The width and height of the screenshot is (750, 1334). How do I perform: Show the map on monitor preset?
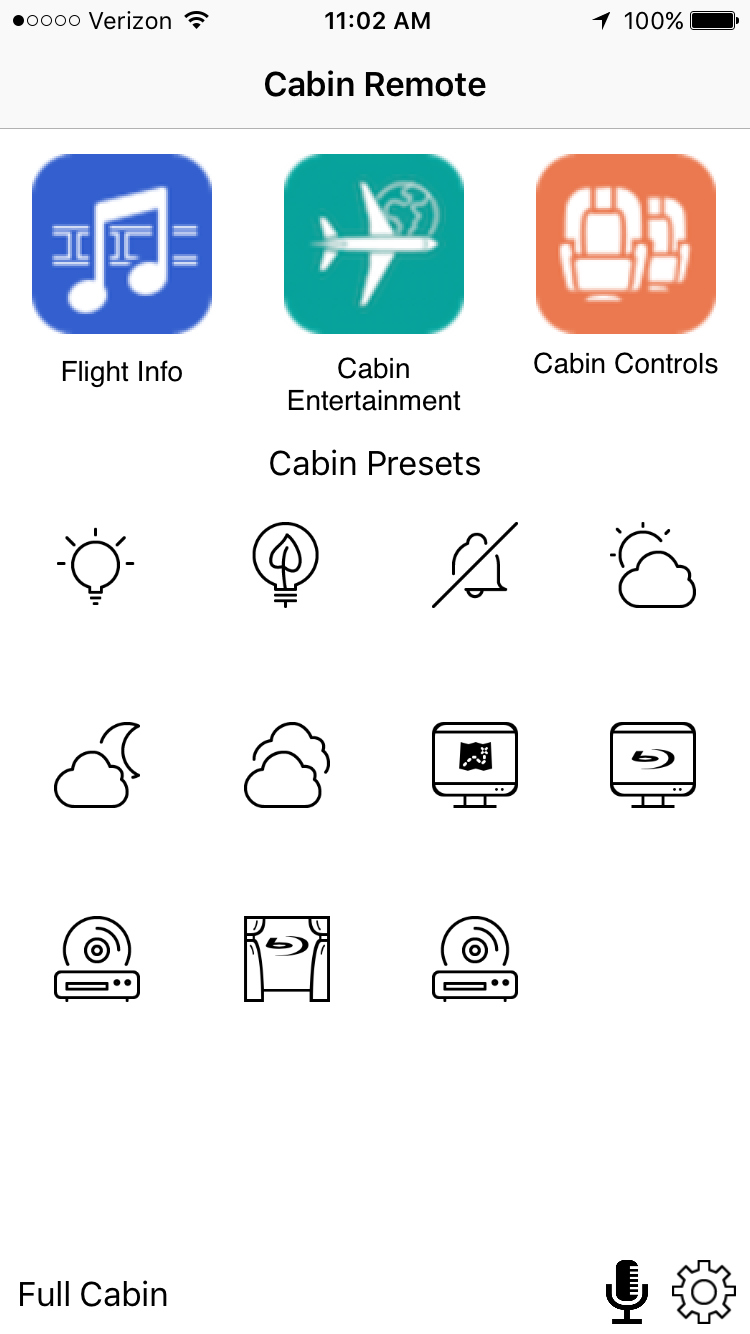tap(475, 763)
